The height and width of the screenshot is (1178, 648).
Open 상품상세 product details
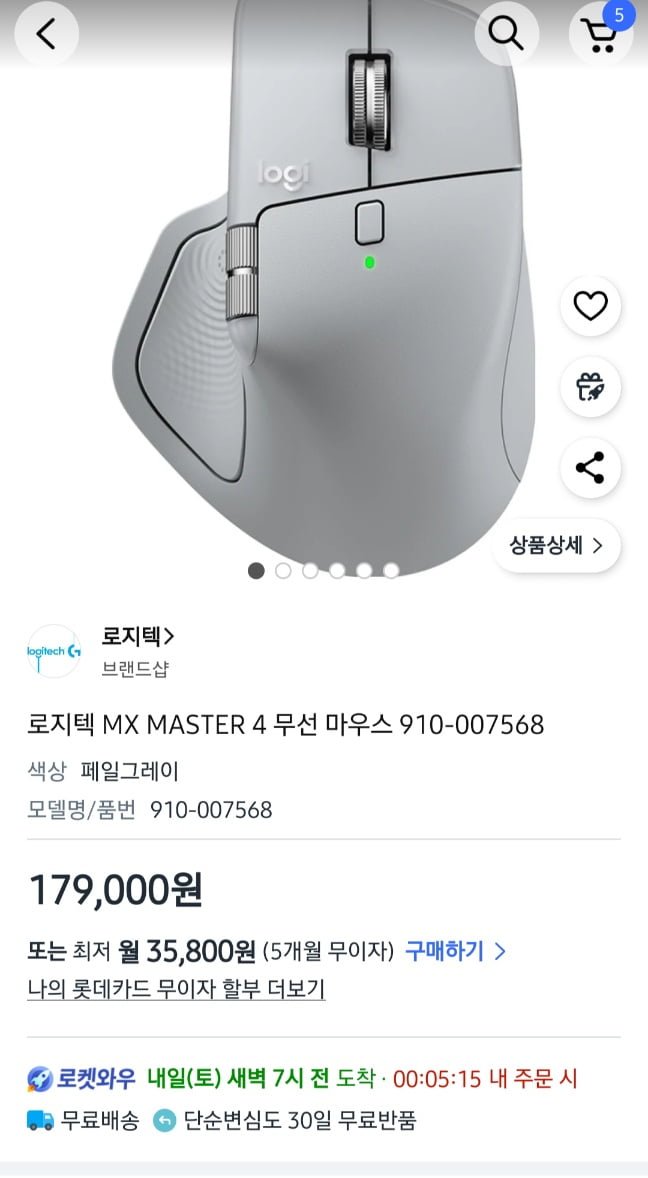[x=556, y=546]
